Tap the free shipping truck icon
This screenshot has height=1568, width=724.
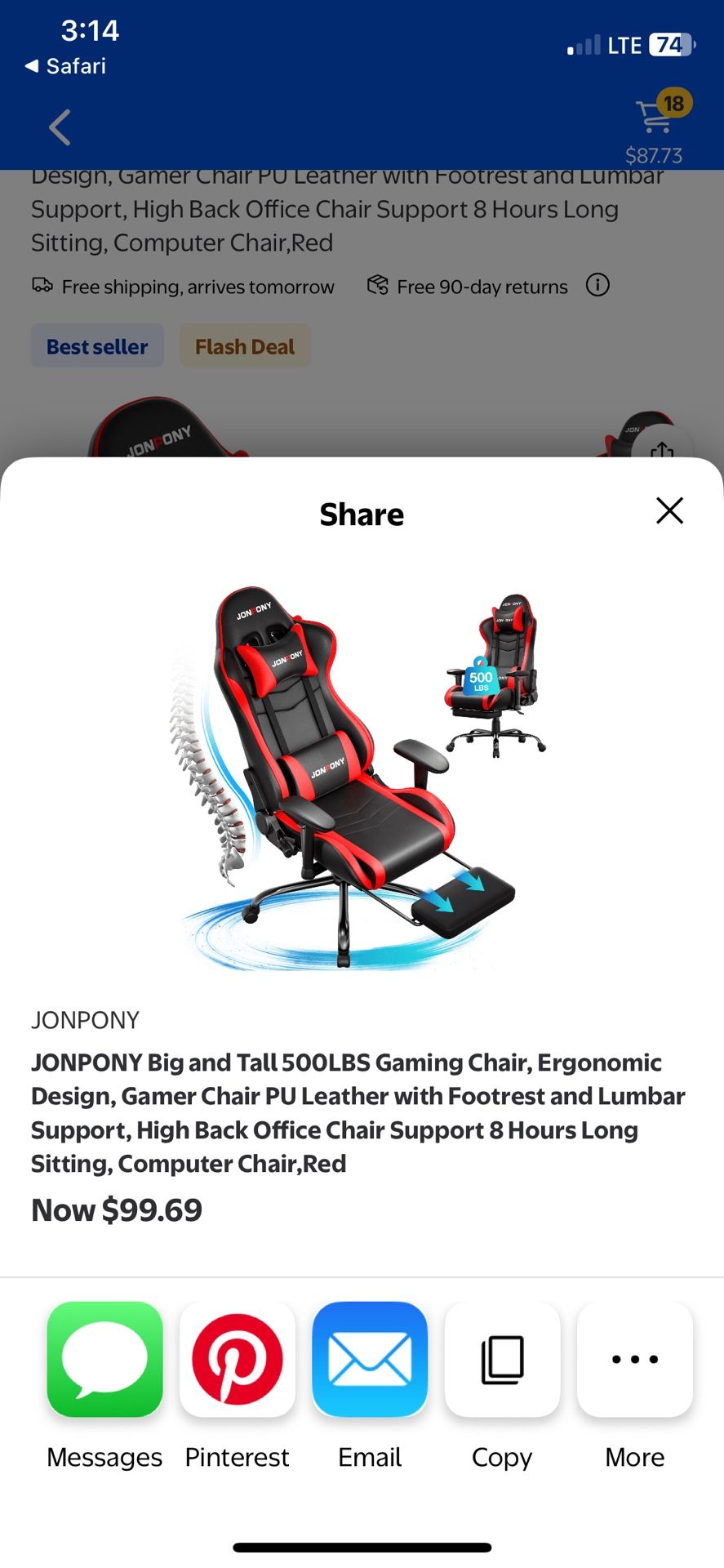click(x=42, y=285)
